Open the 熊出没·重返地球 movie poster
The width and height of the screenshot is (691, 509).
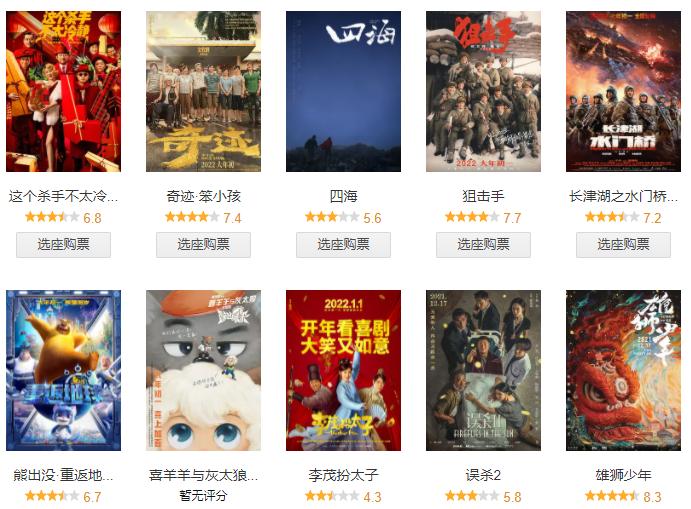[63, 370]
